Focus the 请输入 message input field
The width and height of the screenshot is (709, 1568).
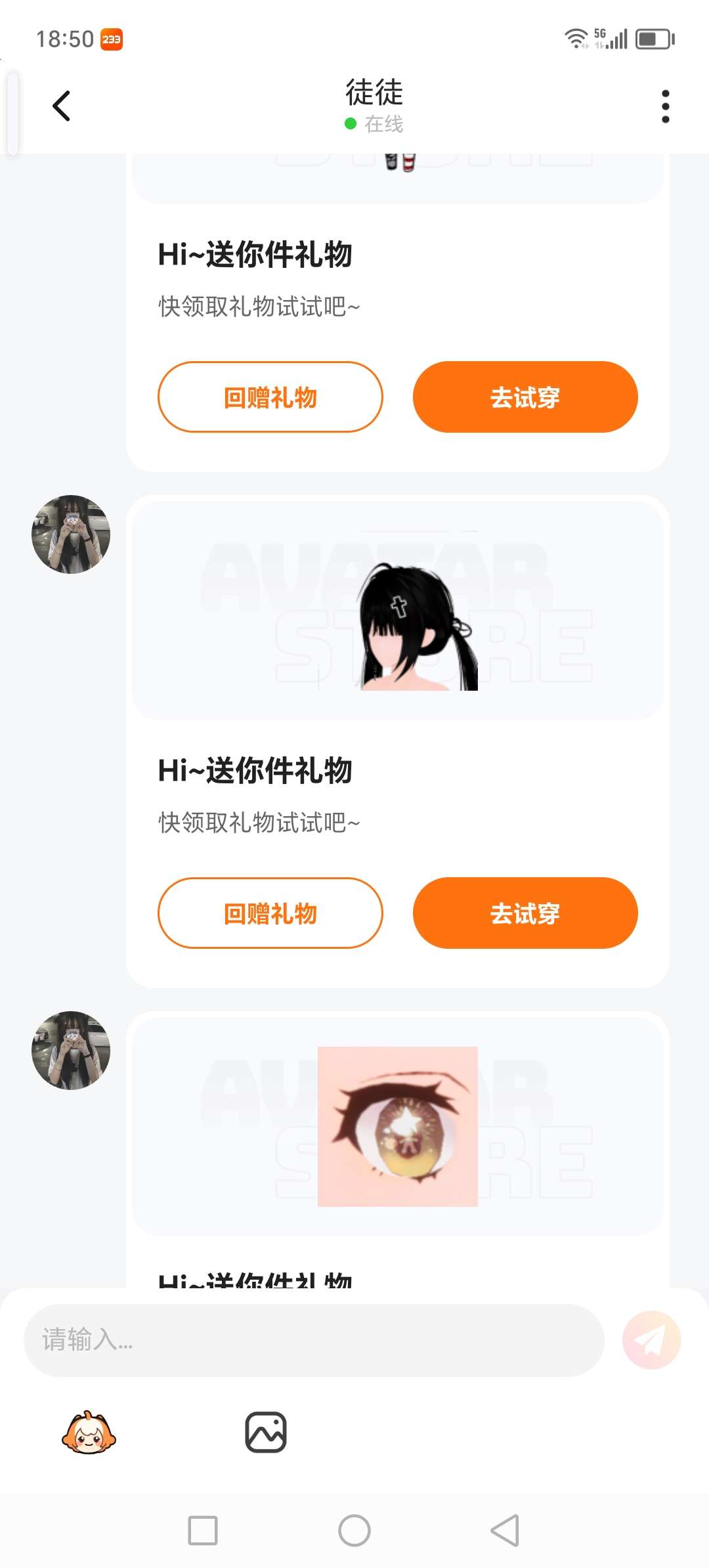tap(314, 1339)
